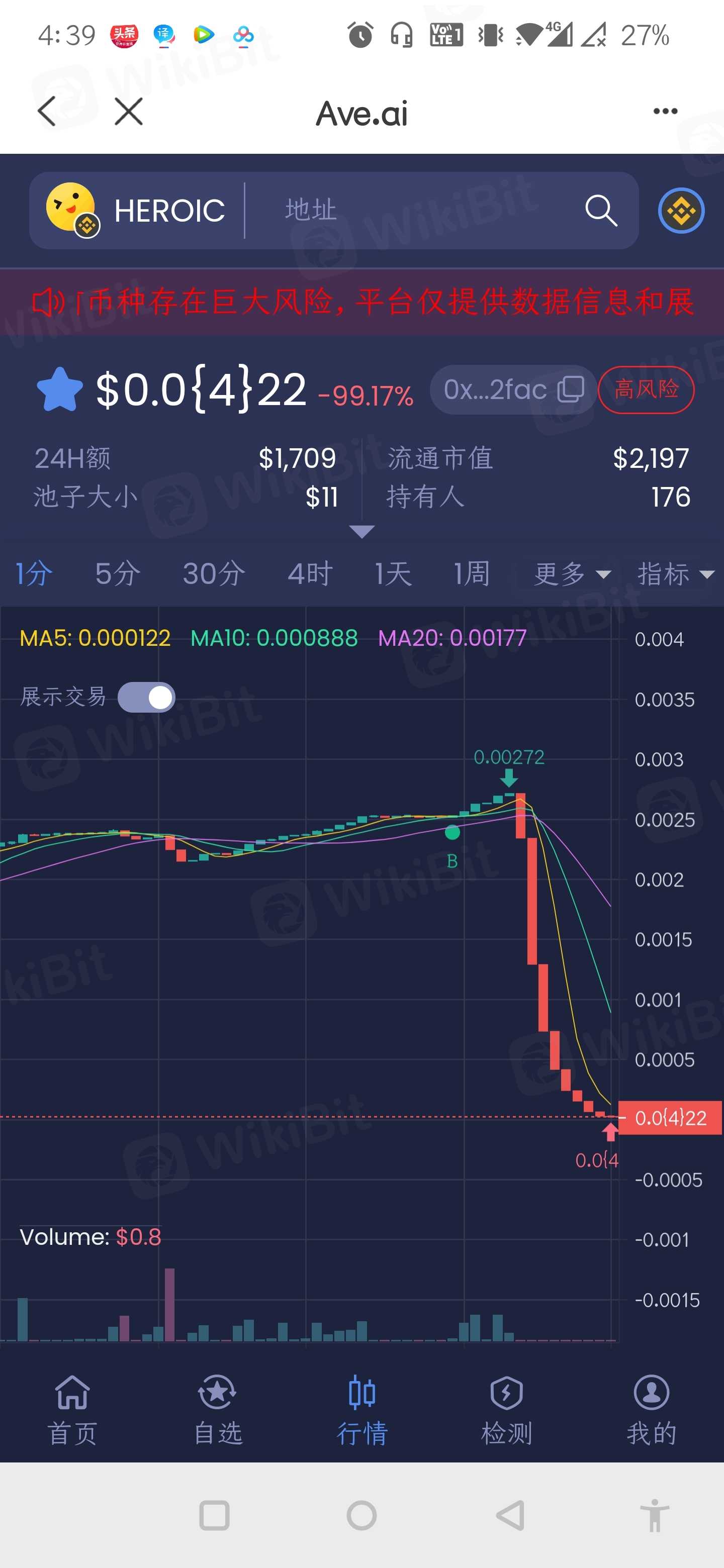Show the 4时 candlestick chart

click(310, 573)
